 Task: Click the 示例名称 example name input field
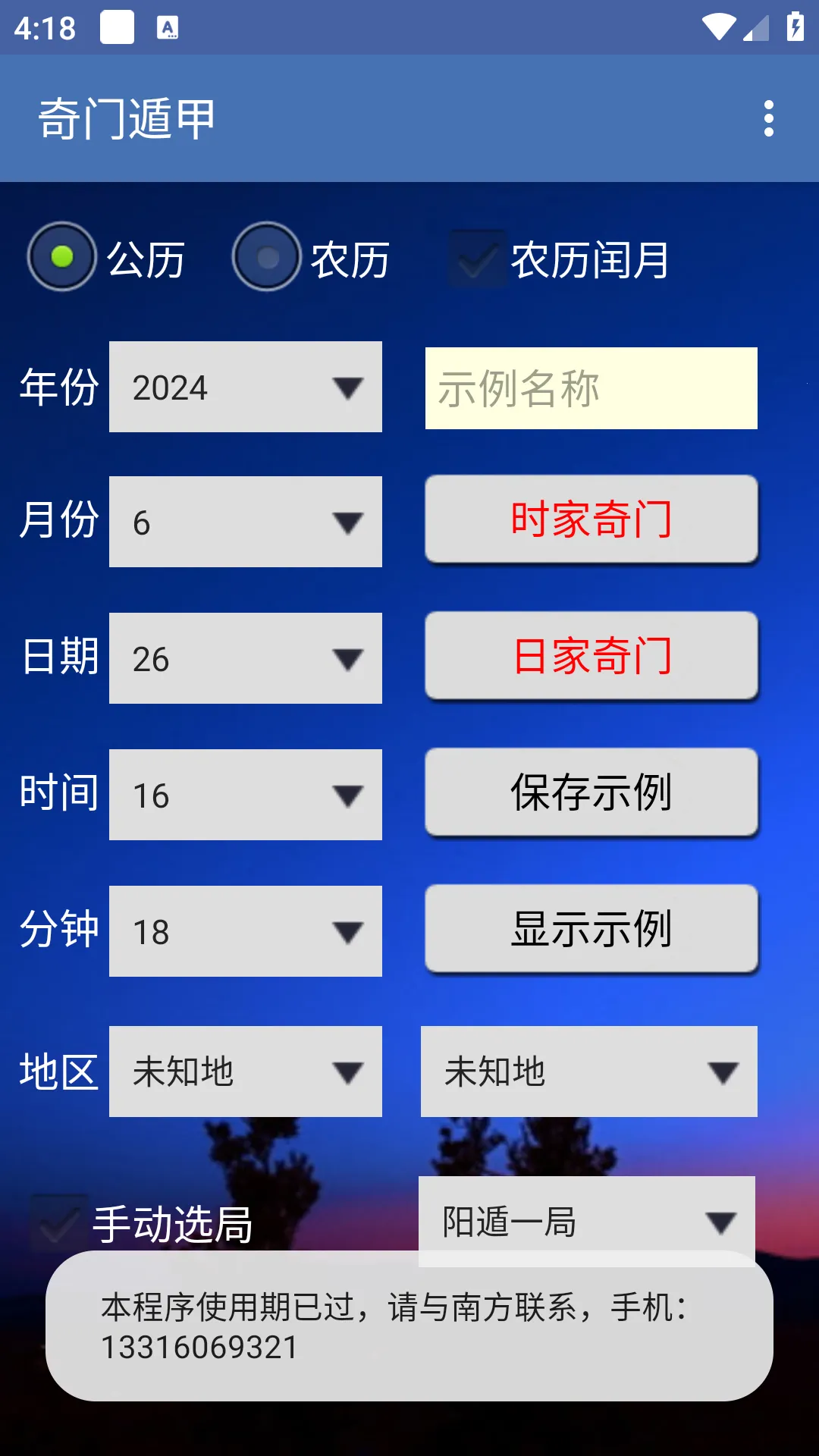coord(591,388)
